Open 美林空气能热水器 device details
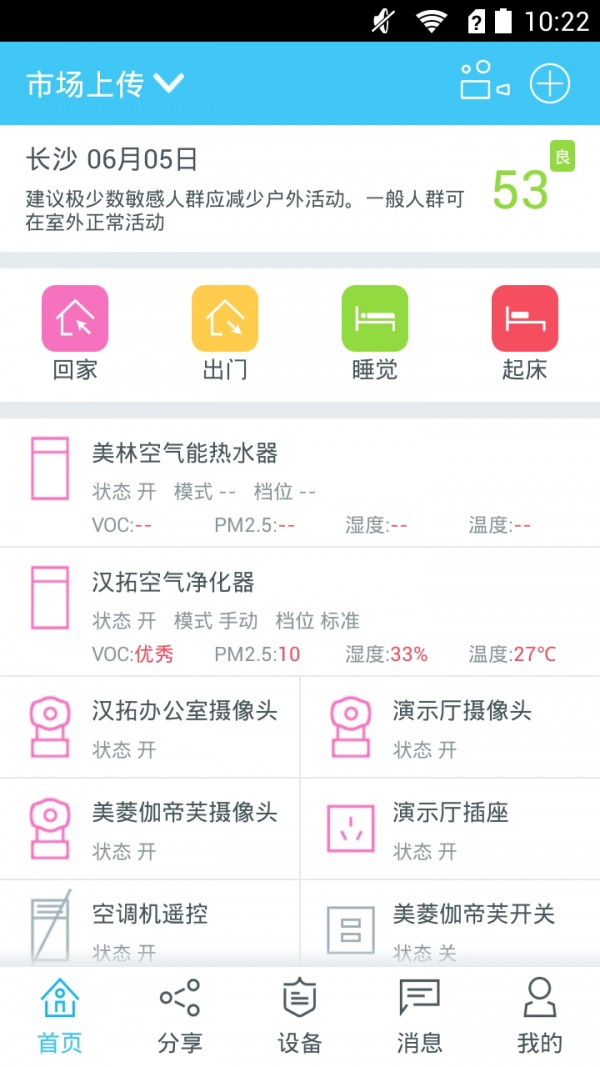 click(300, 484)
